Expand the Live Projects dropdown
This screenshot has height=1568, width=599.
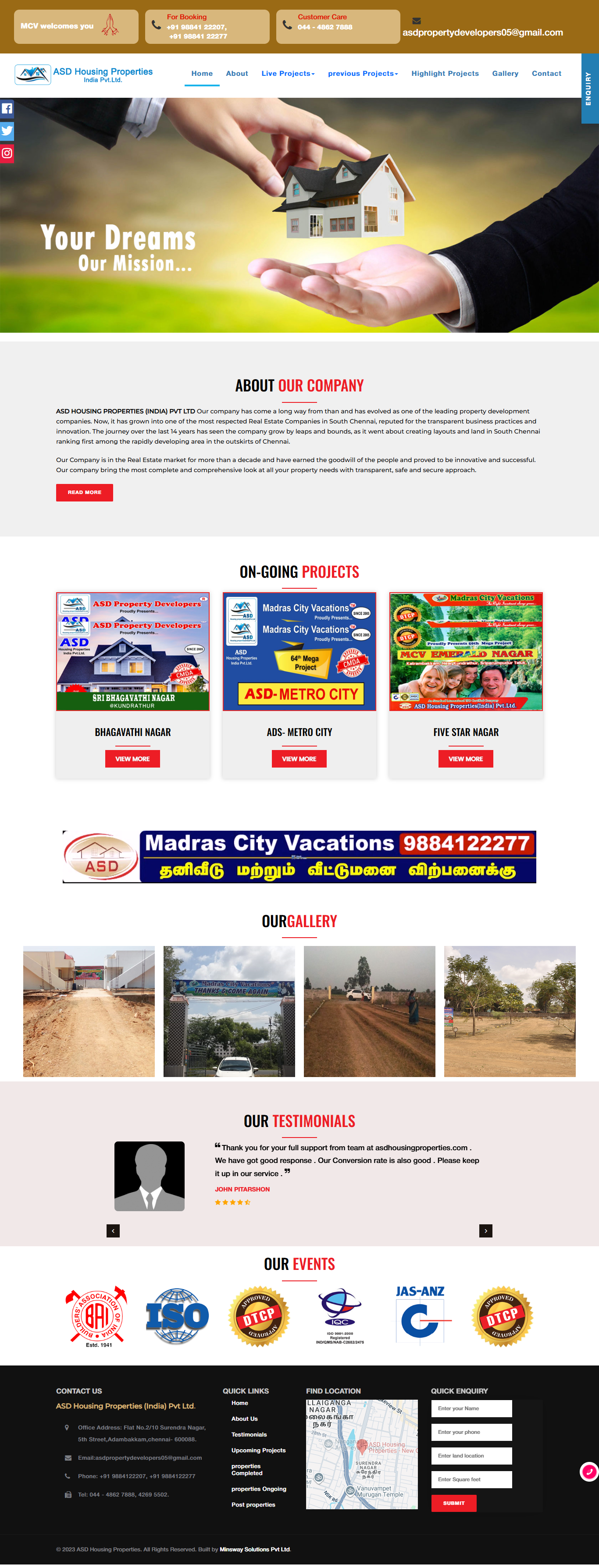click(288, 74)
